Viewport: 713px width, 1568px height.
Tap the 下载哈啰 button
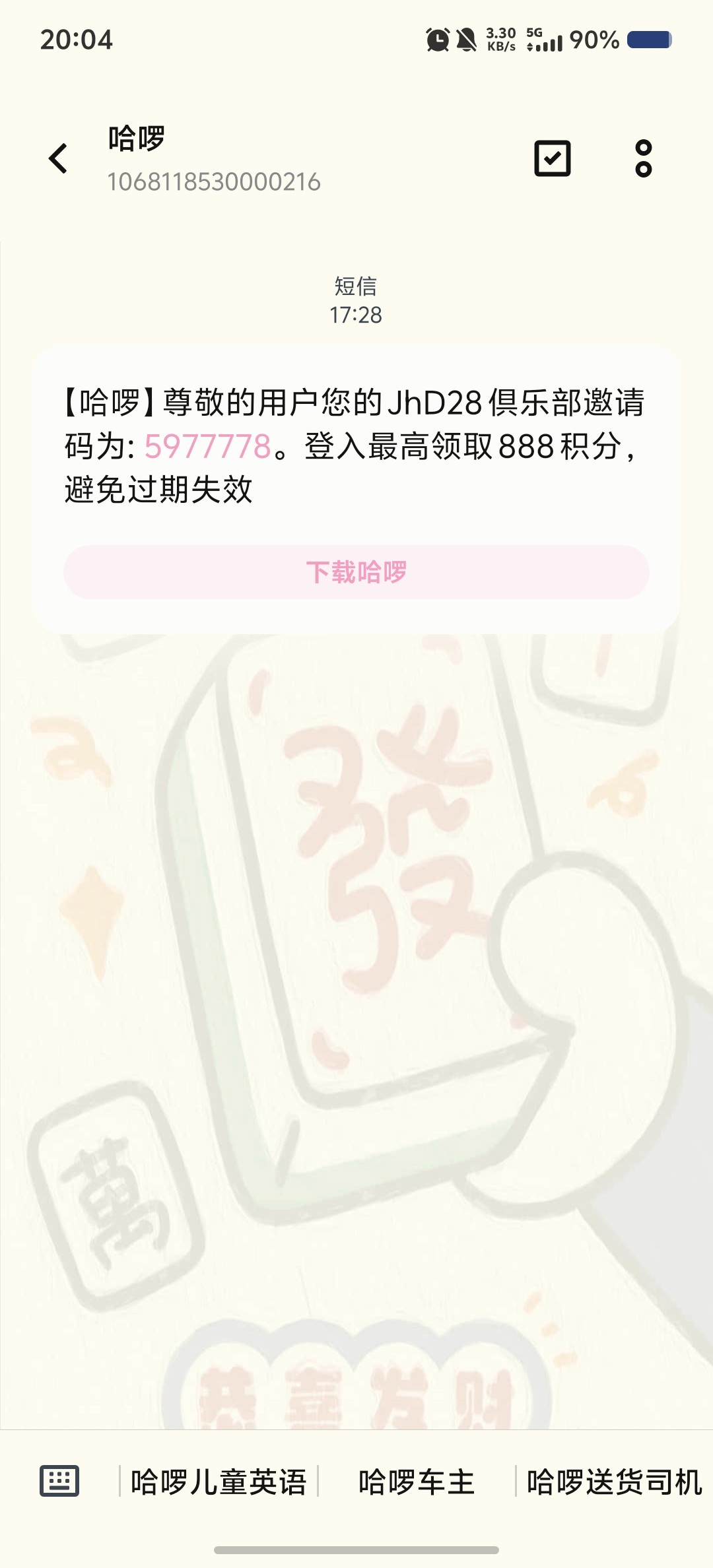point(356,572)
